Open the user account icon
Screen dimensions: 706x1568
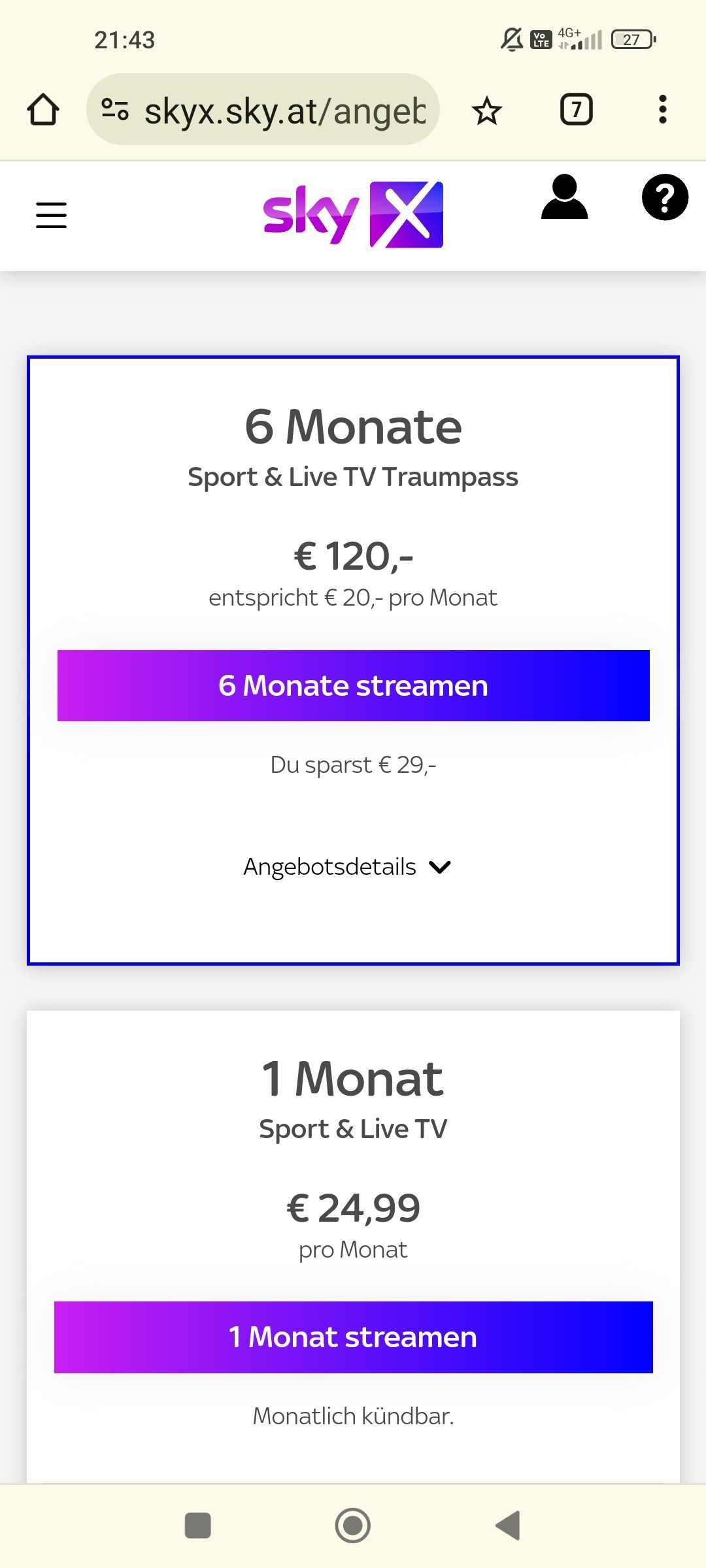[565, 197]
